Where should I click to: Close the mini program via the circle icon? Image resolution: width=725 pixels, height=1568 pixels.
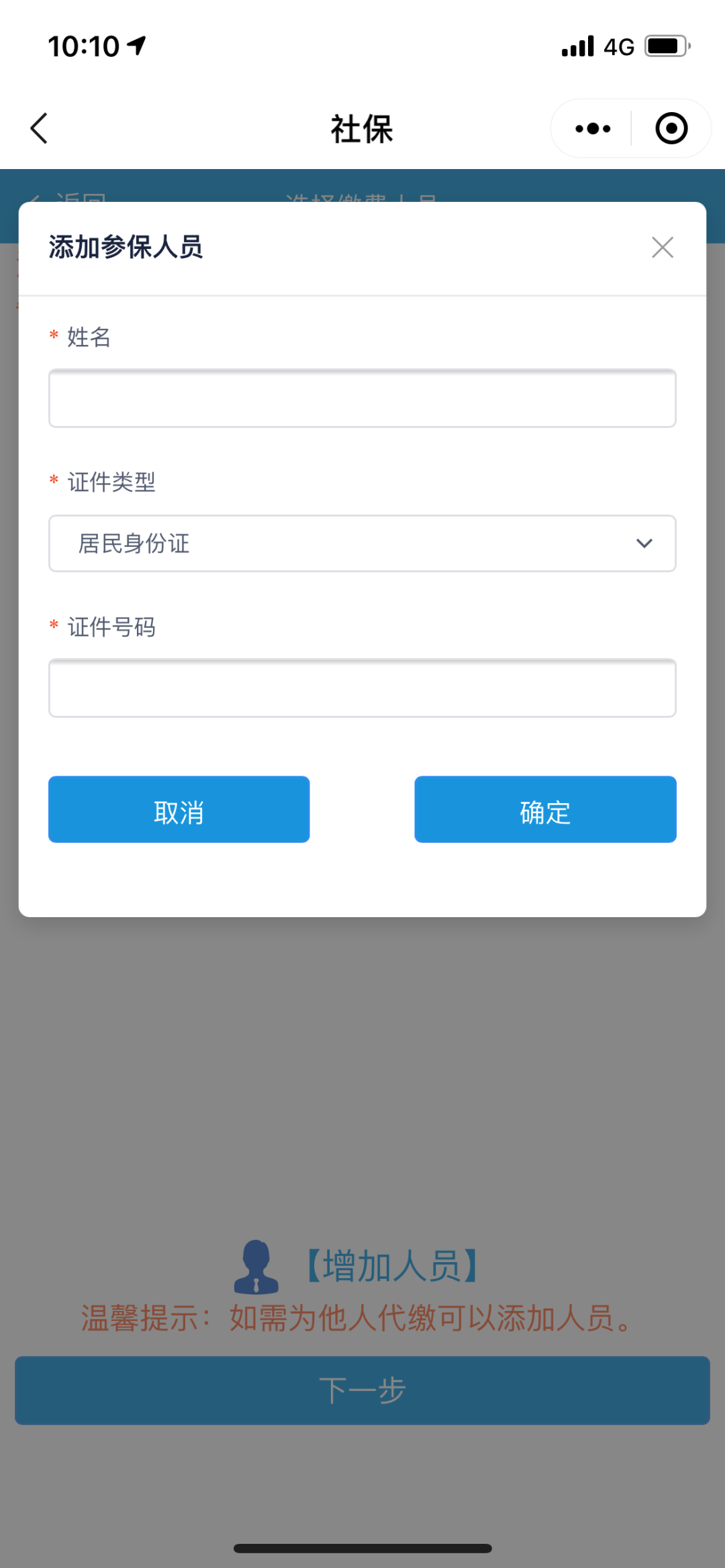point(671,128)
